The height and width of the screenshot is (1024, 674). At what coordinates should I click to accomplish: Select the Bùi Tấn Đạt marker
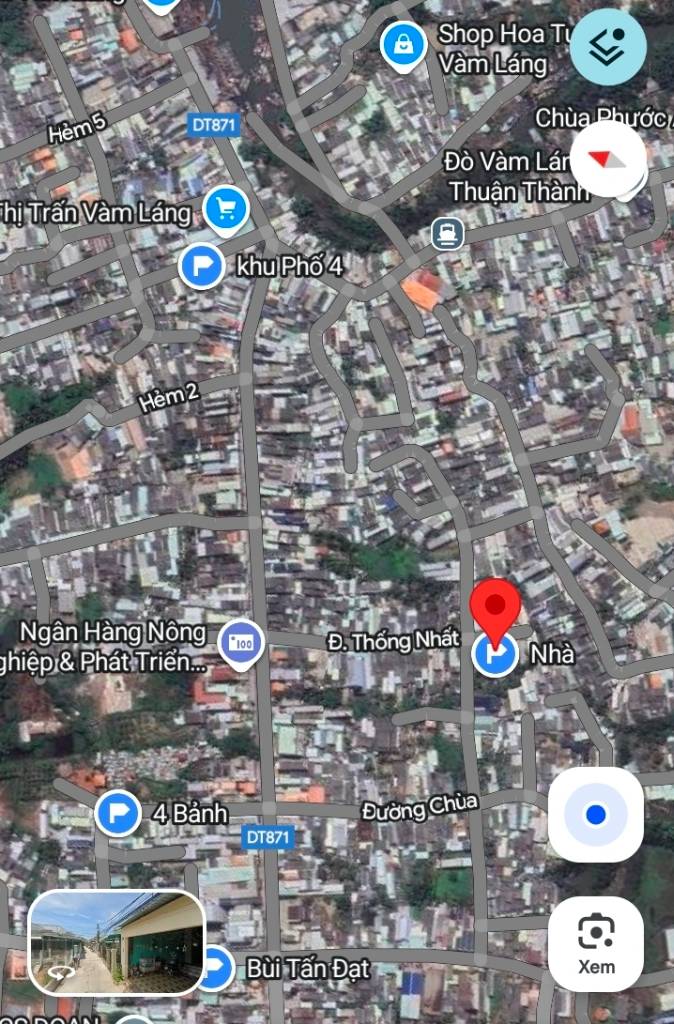pos(215,968)
